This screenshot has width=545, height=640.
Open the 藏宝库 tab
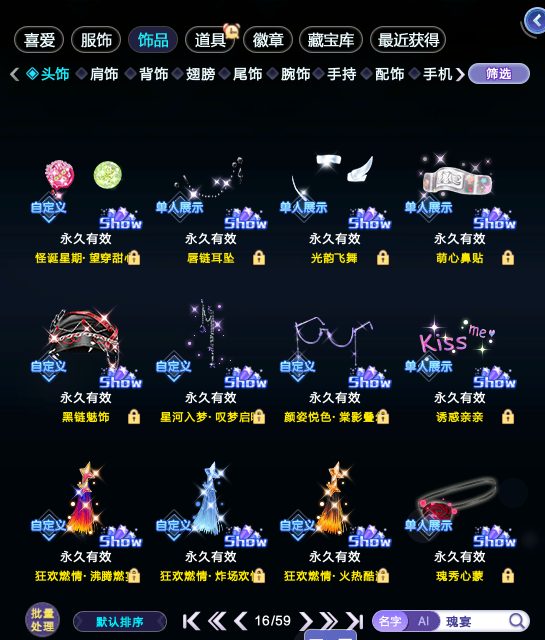click(331, 40)
